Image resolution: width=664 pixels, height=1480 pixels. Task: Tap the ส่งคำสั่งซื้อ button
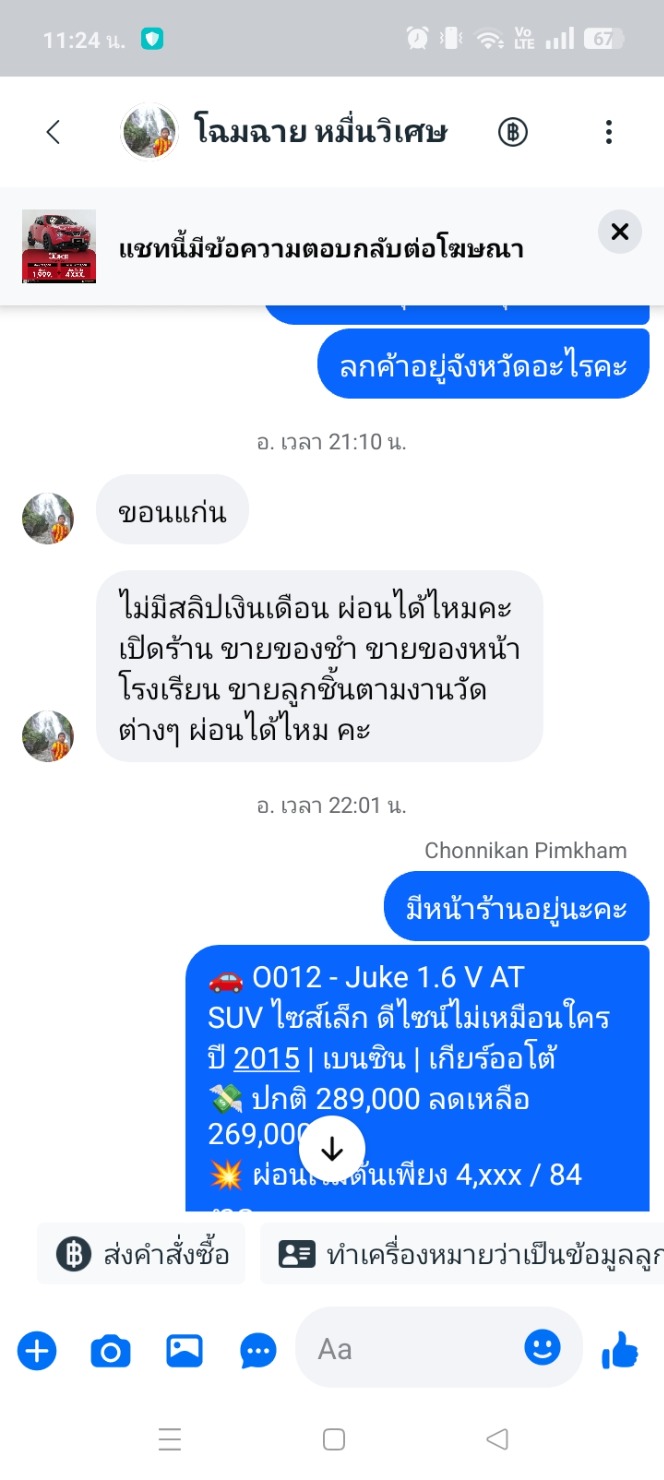tap(141, 1254)
